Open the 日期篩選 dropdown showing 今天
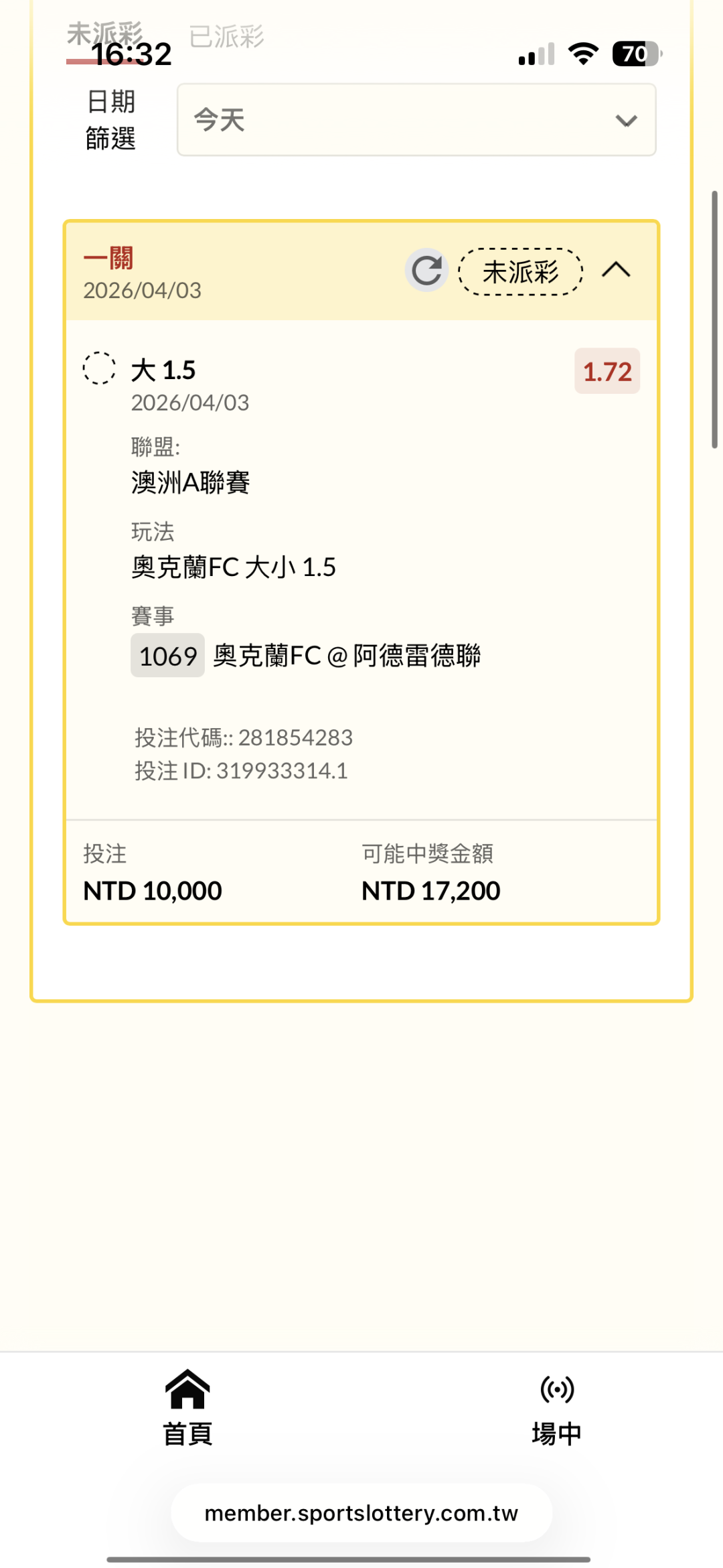 (x=416, y=121)
